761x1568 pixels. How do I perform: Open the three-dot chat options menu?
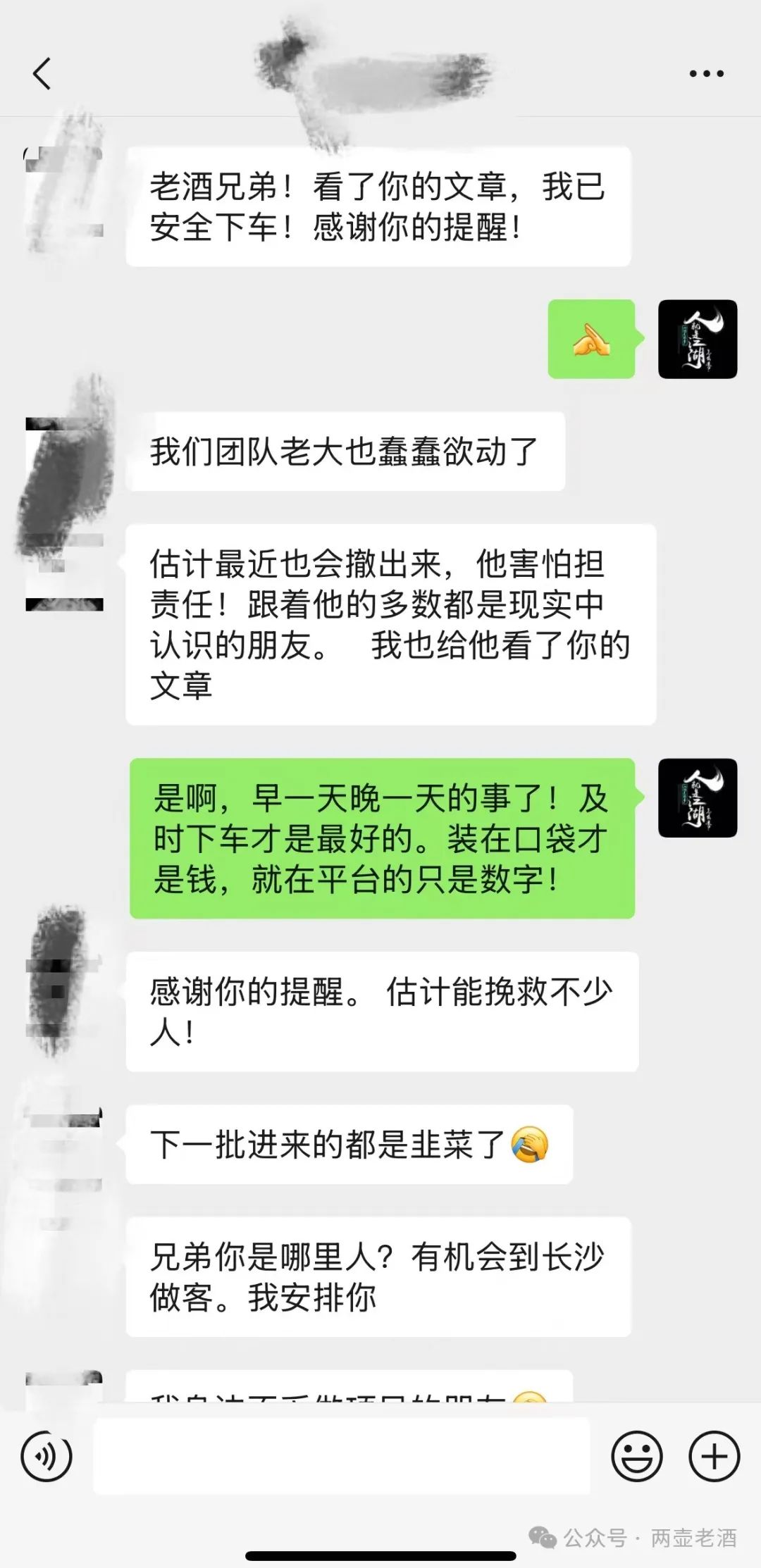tap(706, 73)
